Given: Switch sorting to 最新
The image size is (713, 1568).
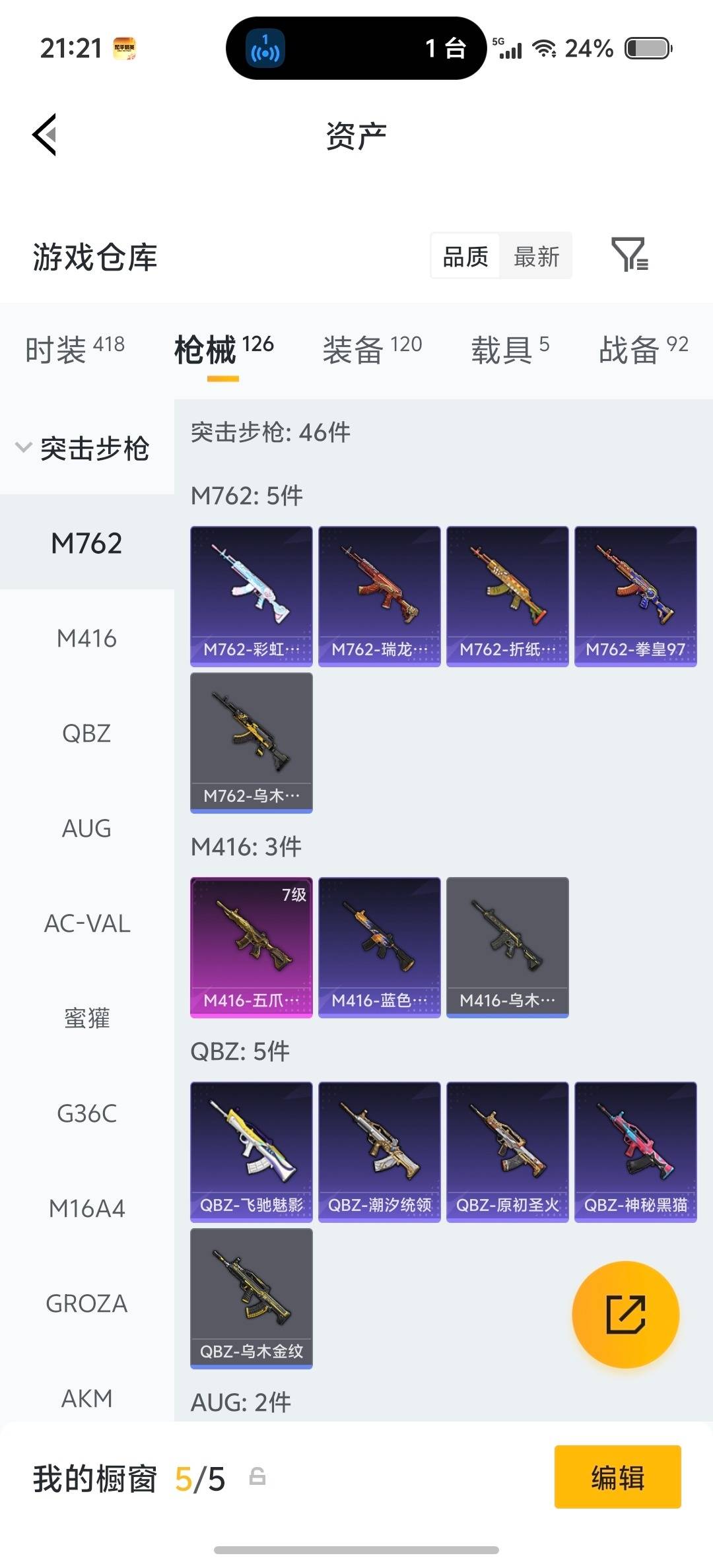Looking at the screenshot, I should point(536,256).
